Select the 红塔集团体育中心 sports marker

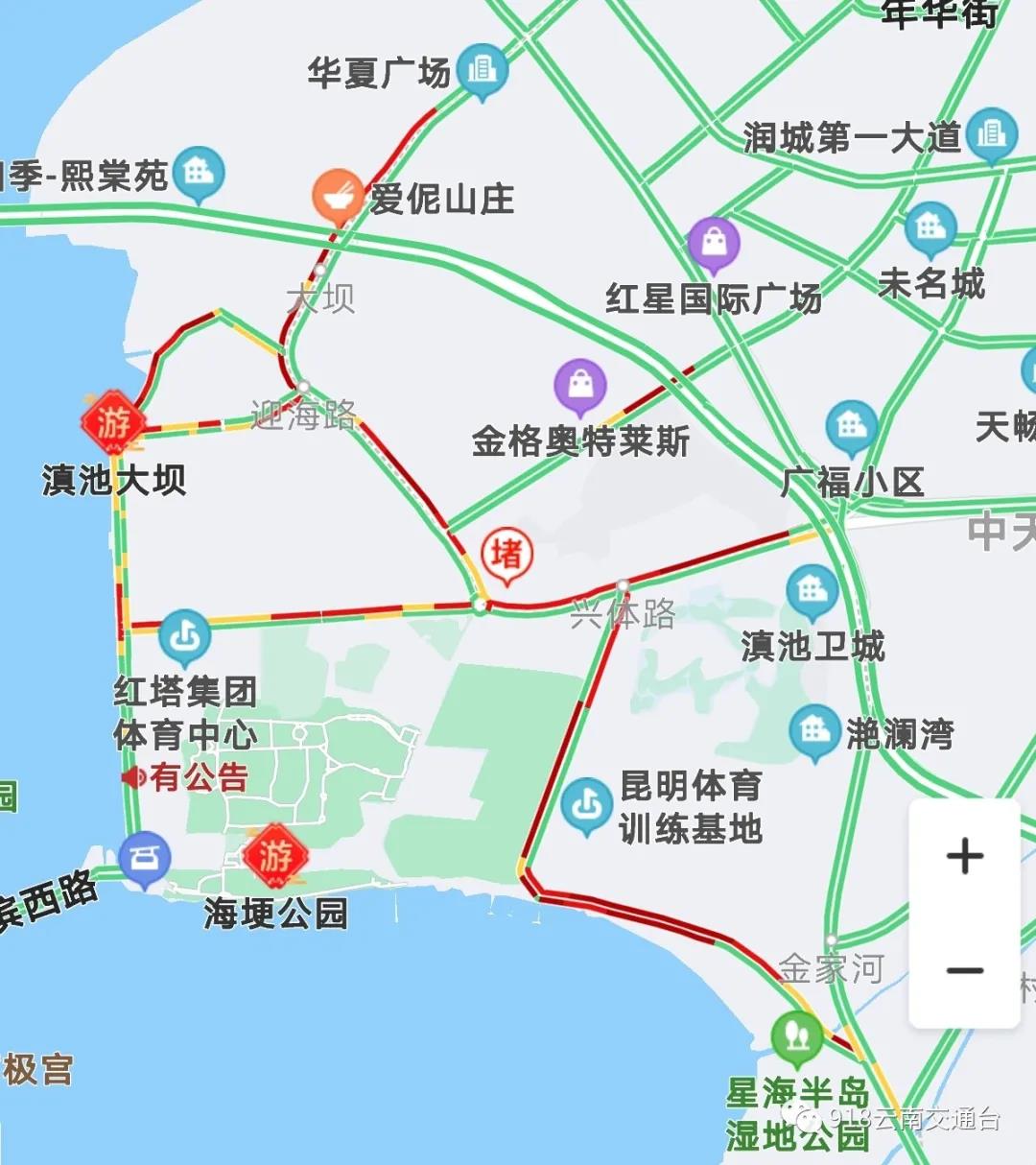pos(182,635)
